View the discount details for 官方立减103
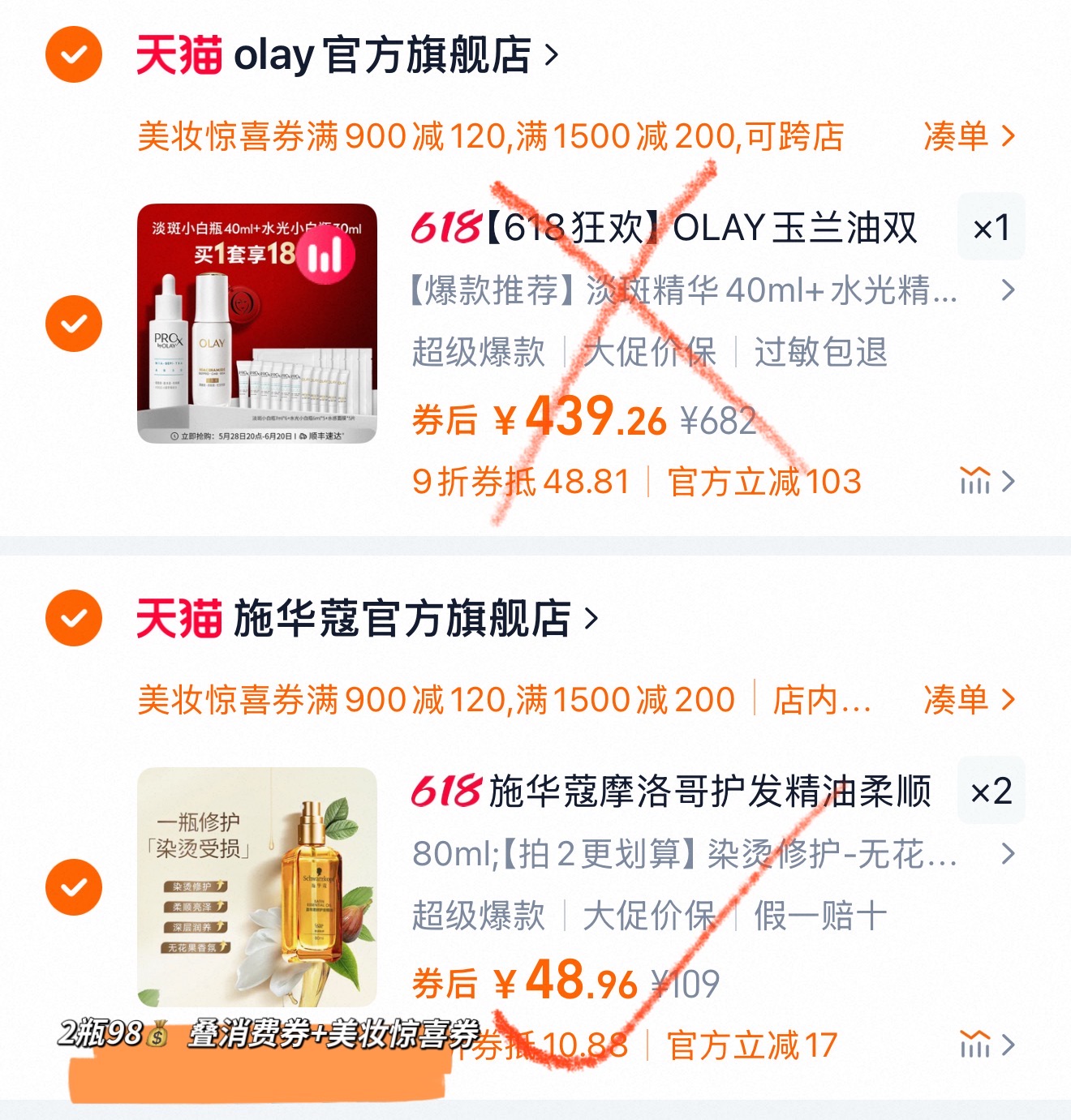 coord(987,482)
